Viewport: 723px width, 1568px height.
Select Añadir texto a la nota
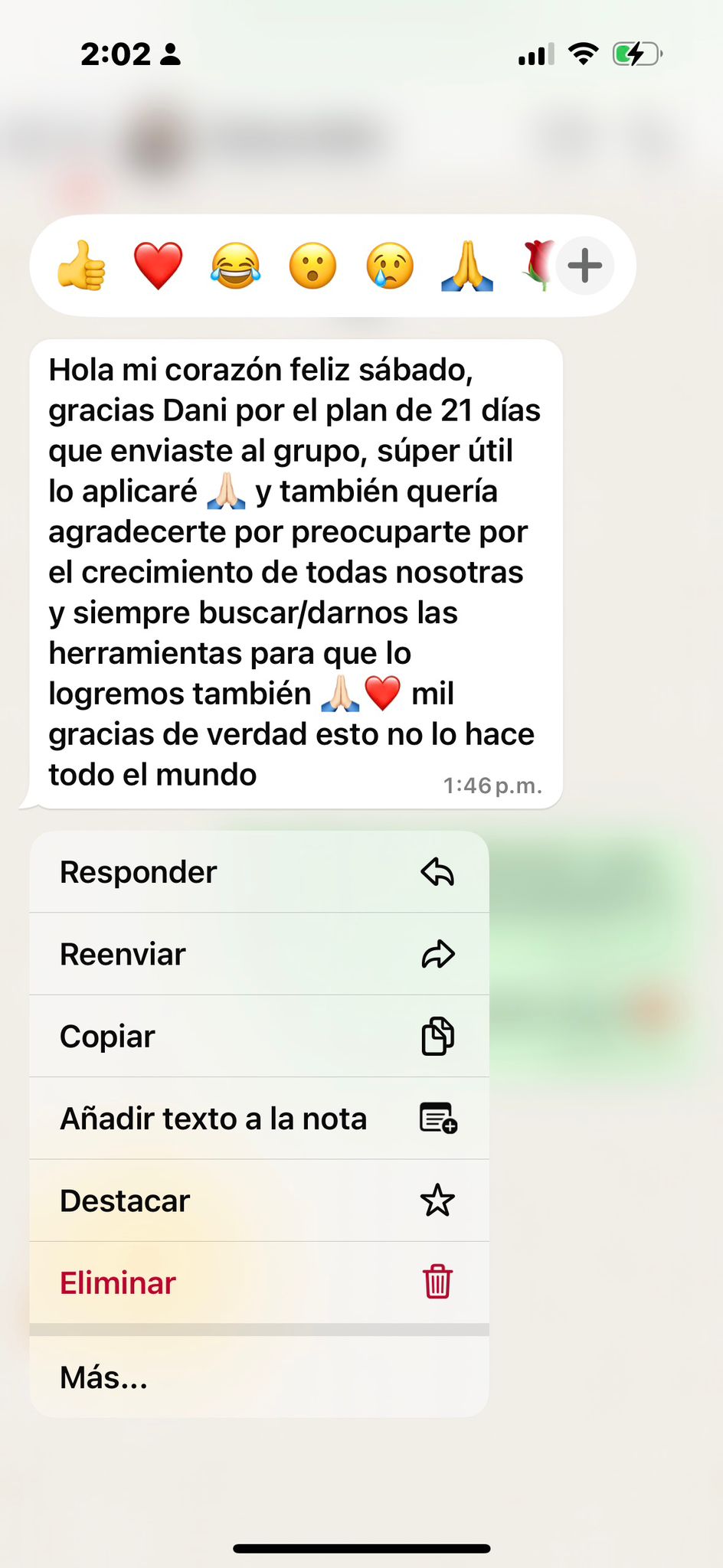click(x=259, y=1119)
